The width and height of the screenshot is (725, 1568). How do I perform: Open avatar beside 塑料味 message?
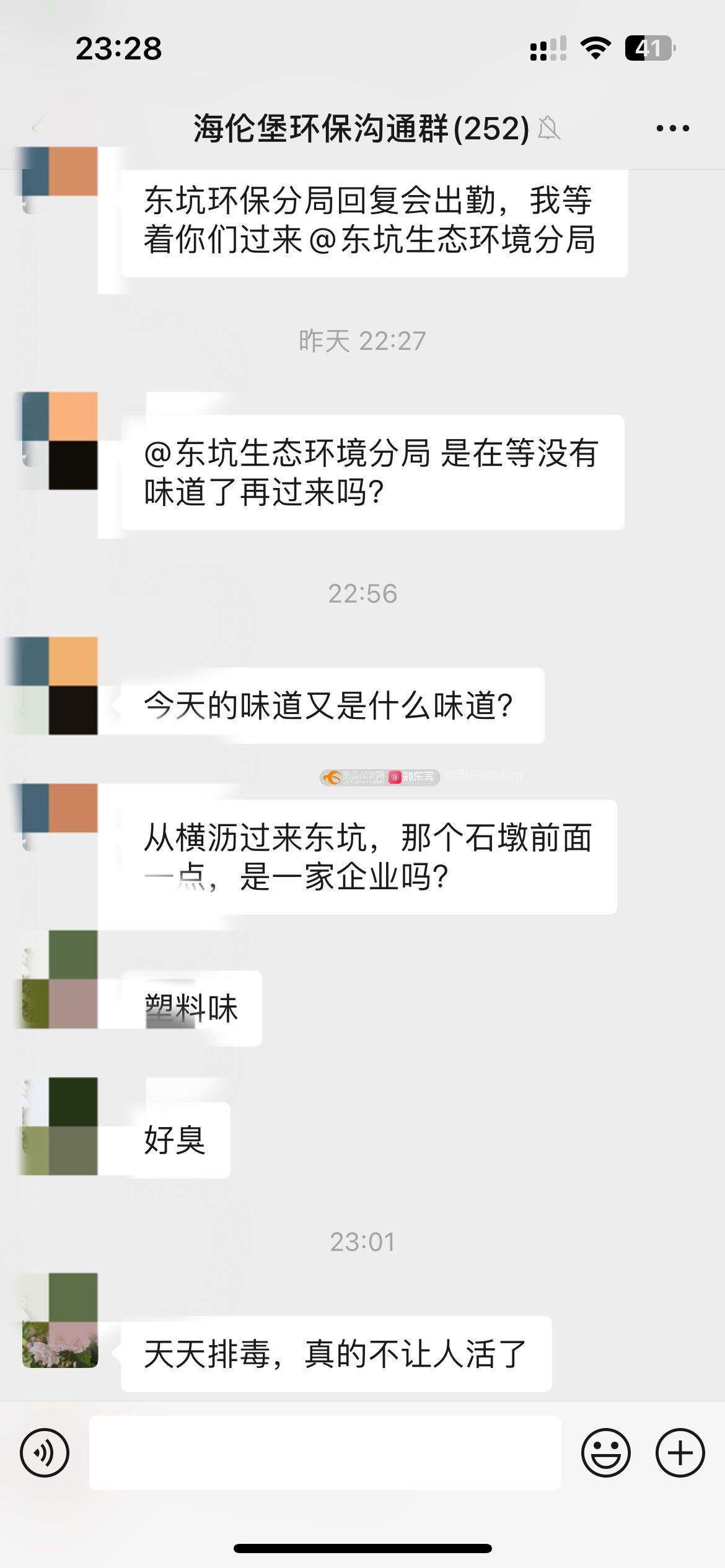point(60,979)
